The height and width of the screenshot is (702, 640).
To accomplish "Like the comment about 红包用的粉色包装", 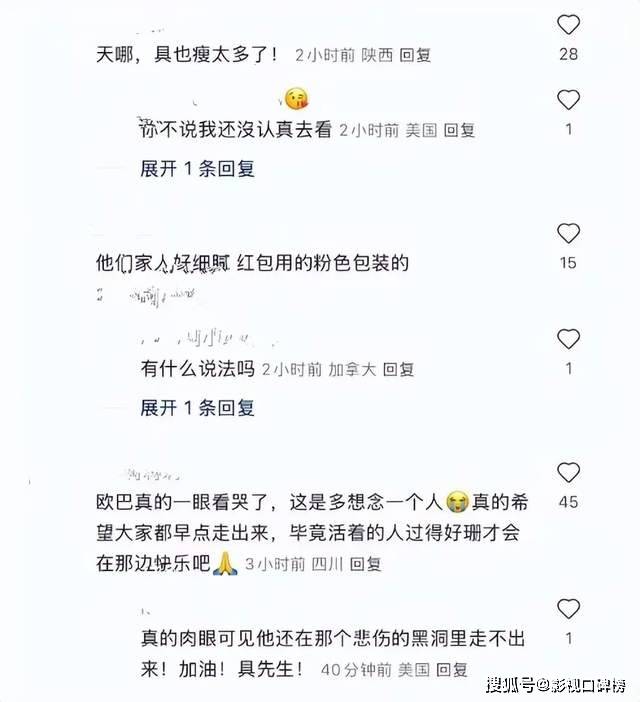I will [568, 234].
